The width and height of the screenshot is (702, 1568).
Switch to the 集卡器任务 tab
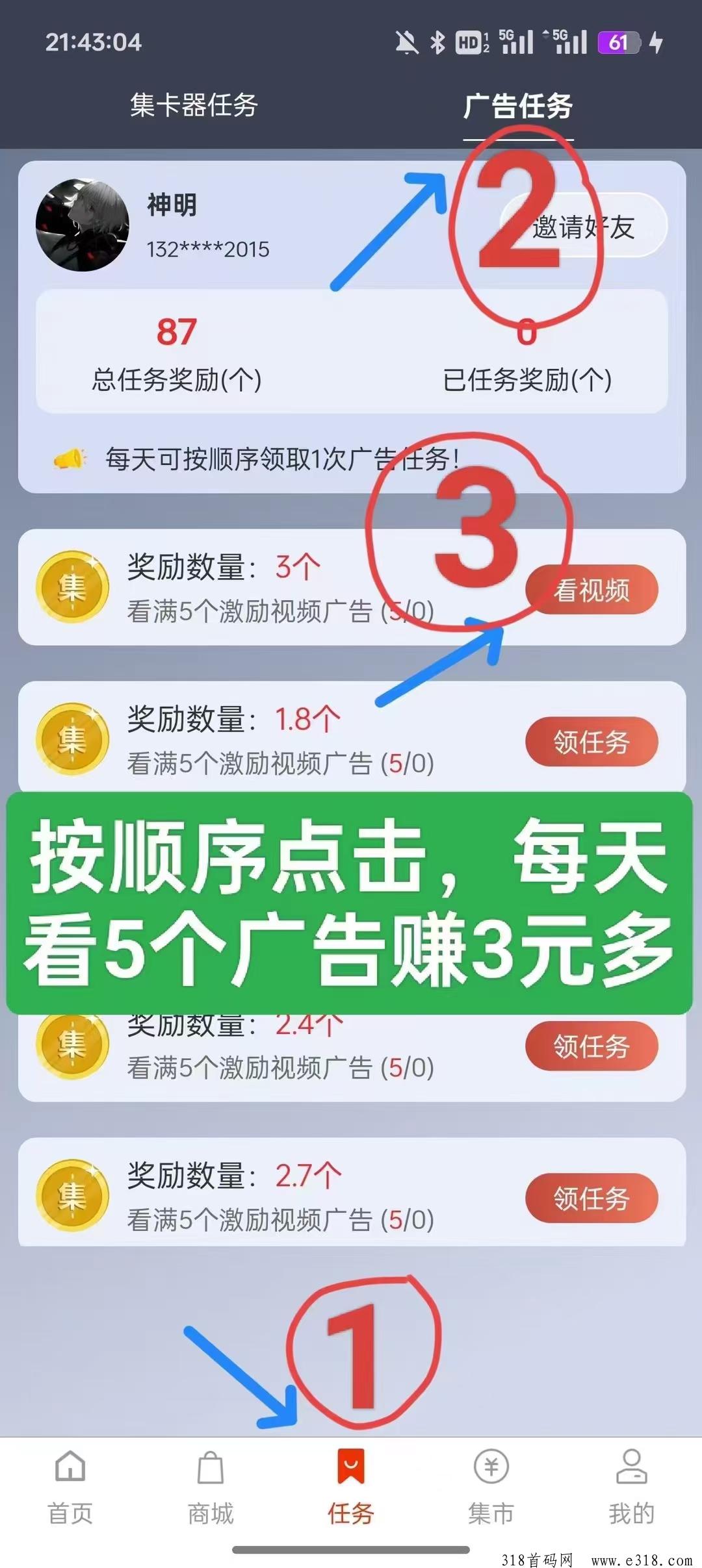[x=194, y=105]
